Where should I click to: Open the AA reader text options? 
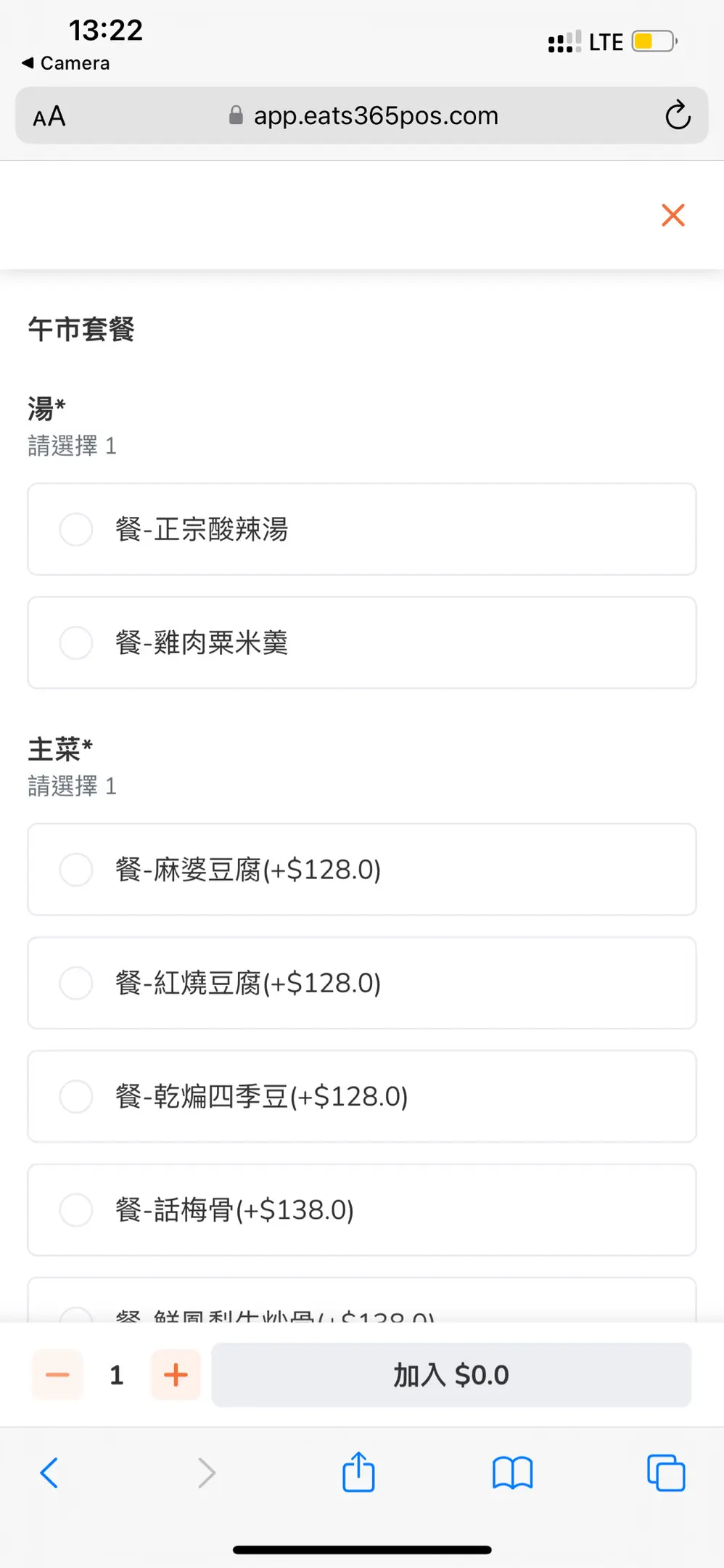pyautogui.click(x=49, y=116)
